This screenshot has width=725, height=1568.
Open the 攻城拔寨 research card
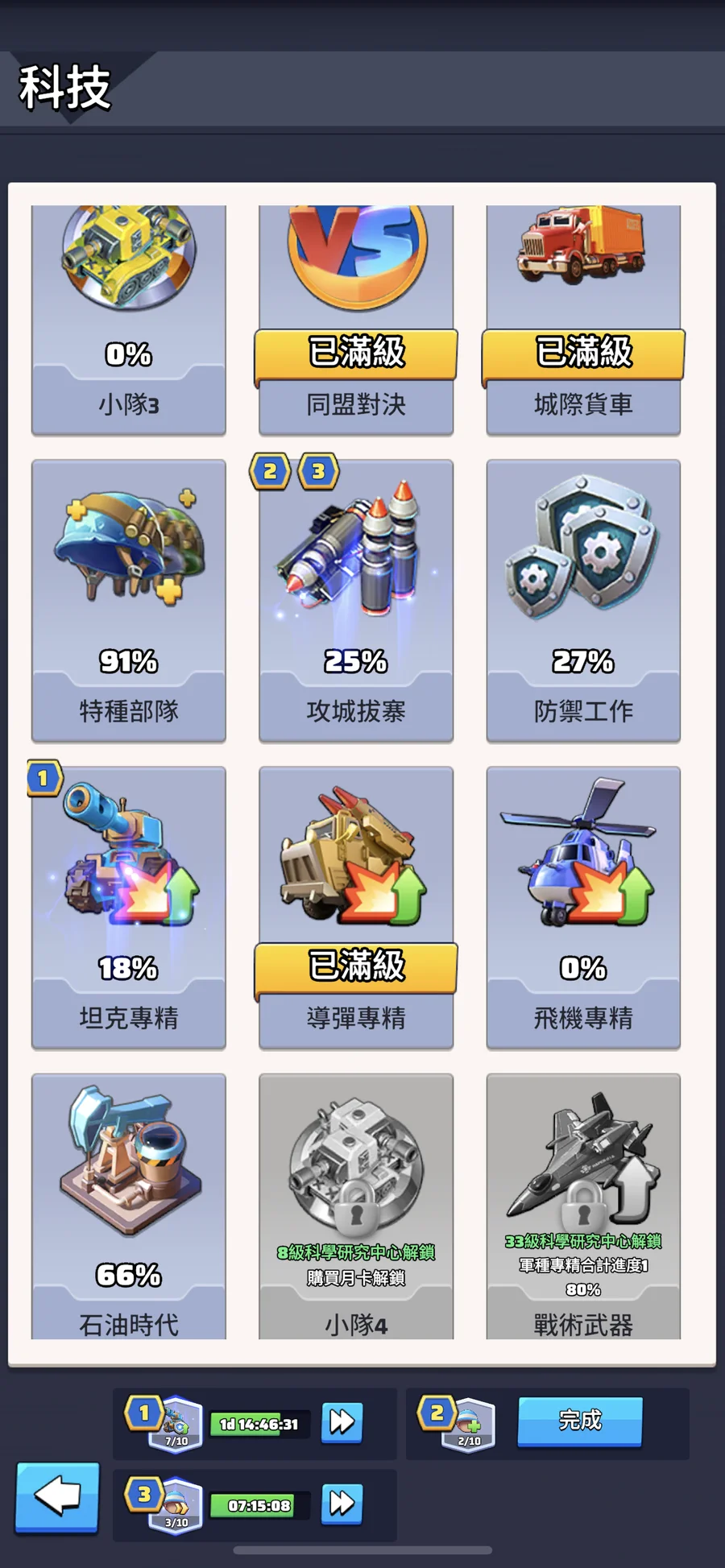pyautogui.click(x=356, y=601)
